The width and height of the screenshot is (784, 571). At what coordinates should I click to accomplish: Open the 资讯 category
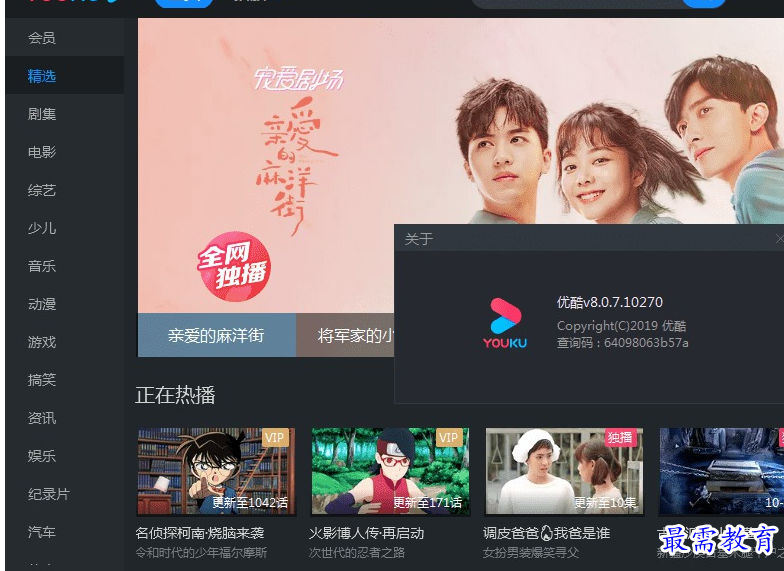point(42,418)
